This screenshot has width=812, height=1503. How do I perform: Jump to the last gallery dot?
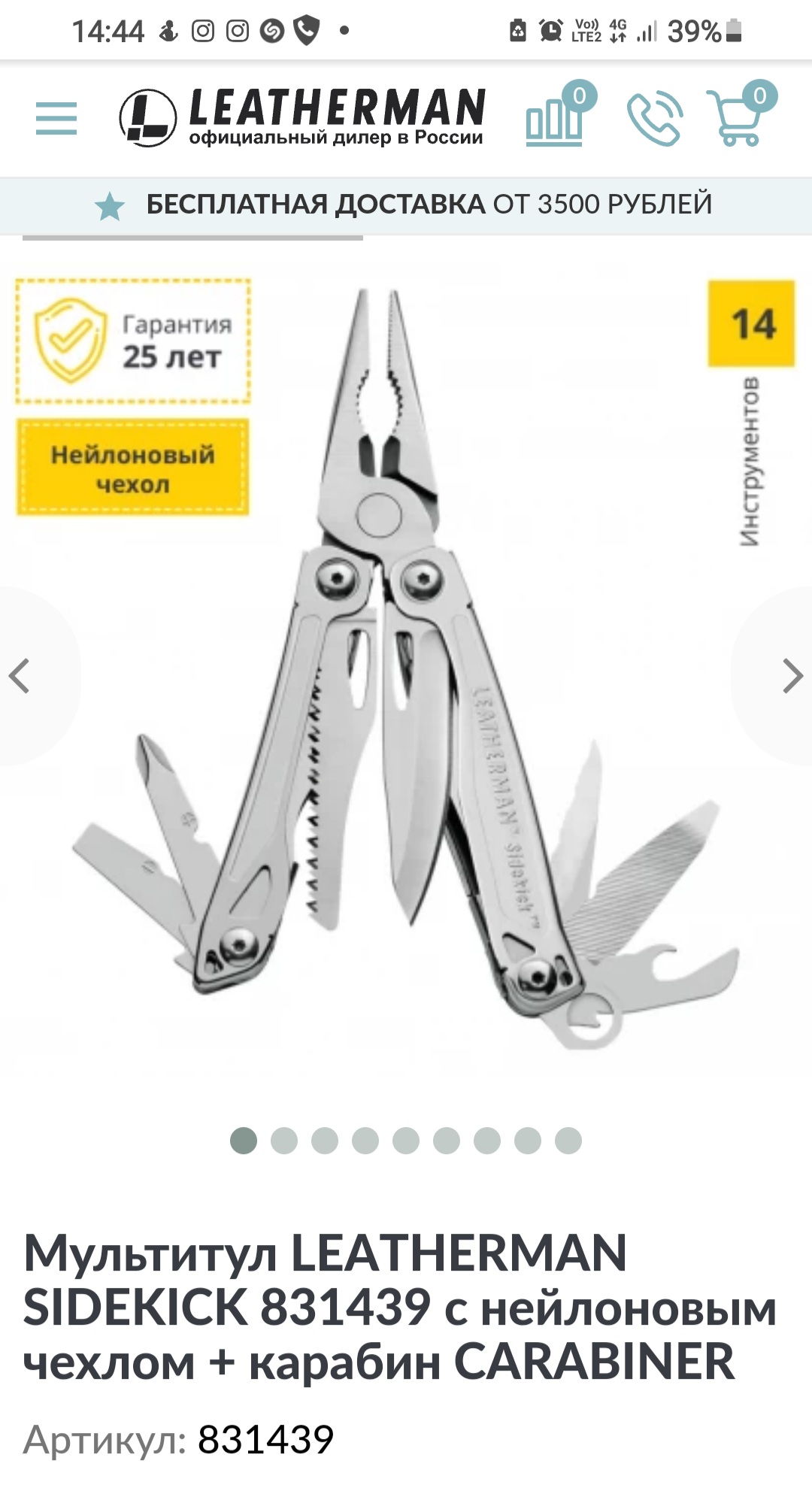[x=568, y=1141]
